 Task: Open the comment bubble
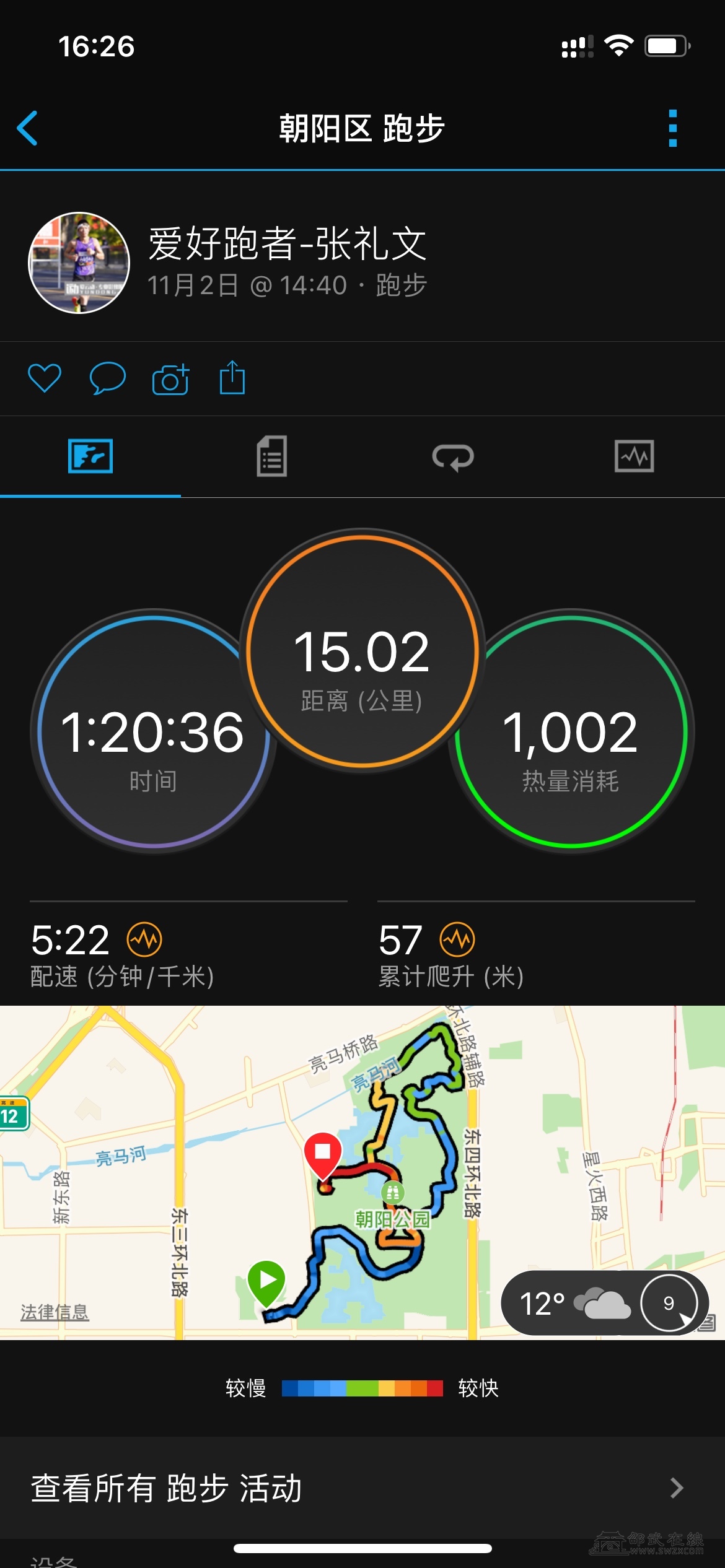tap(107, 378)
